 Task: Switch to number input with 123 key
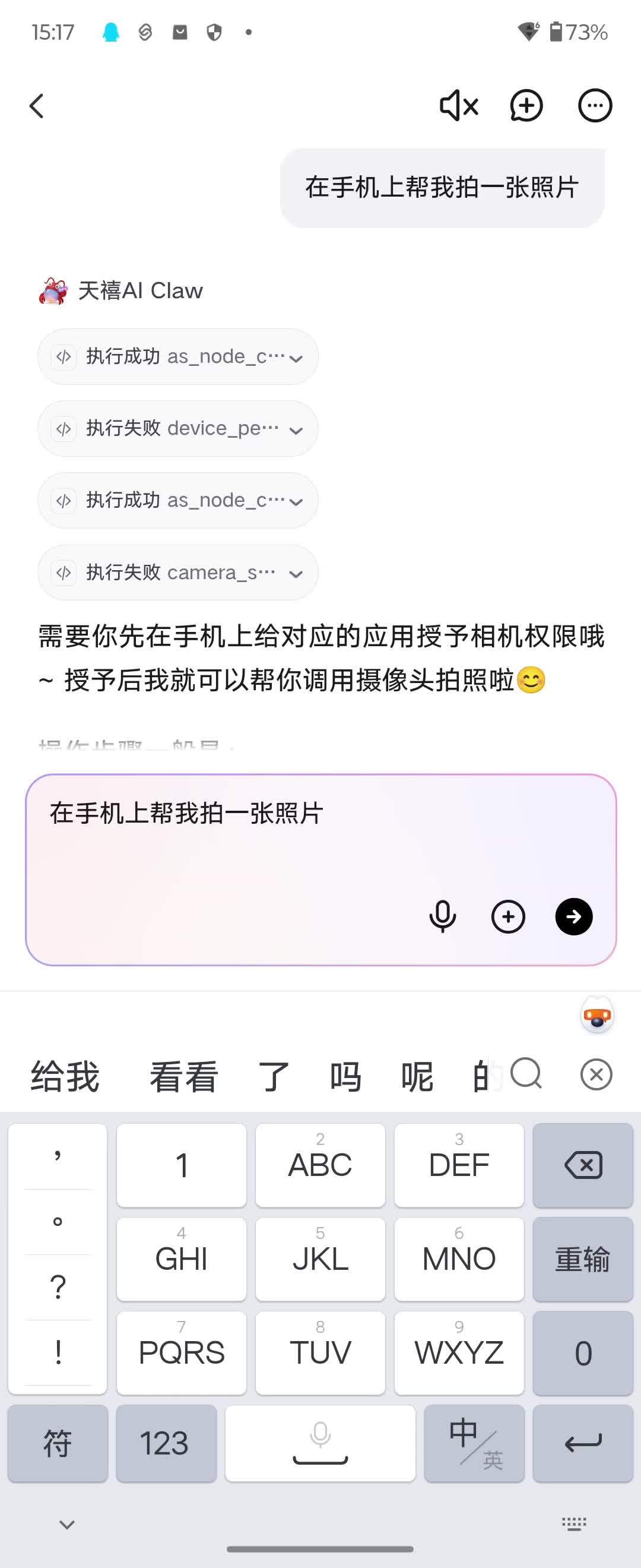pos(165,1443)
